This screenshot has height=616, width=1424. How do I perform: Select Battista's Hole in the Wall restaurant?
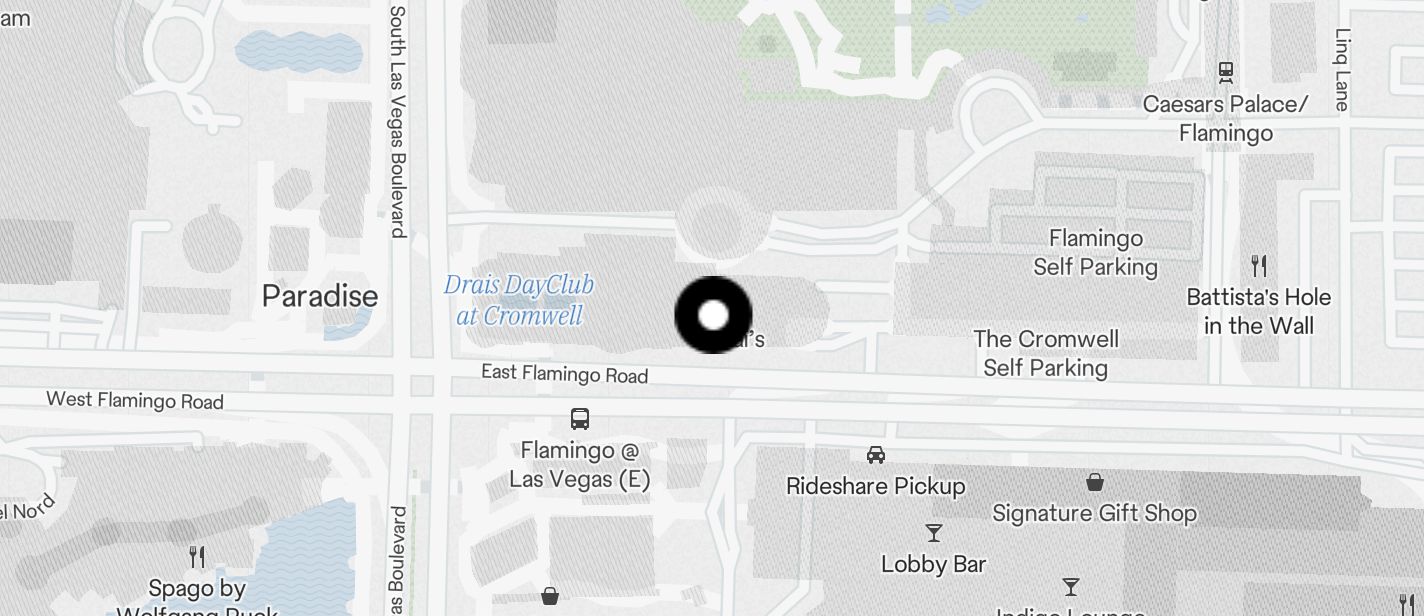[1259, 266]
